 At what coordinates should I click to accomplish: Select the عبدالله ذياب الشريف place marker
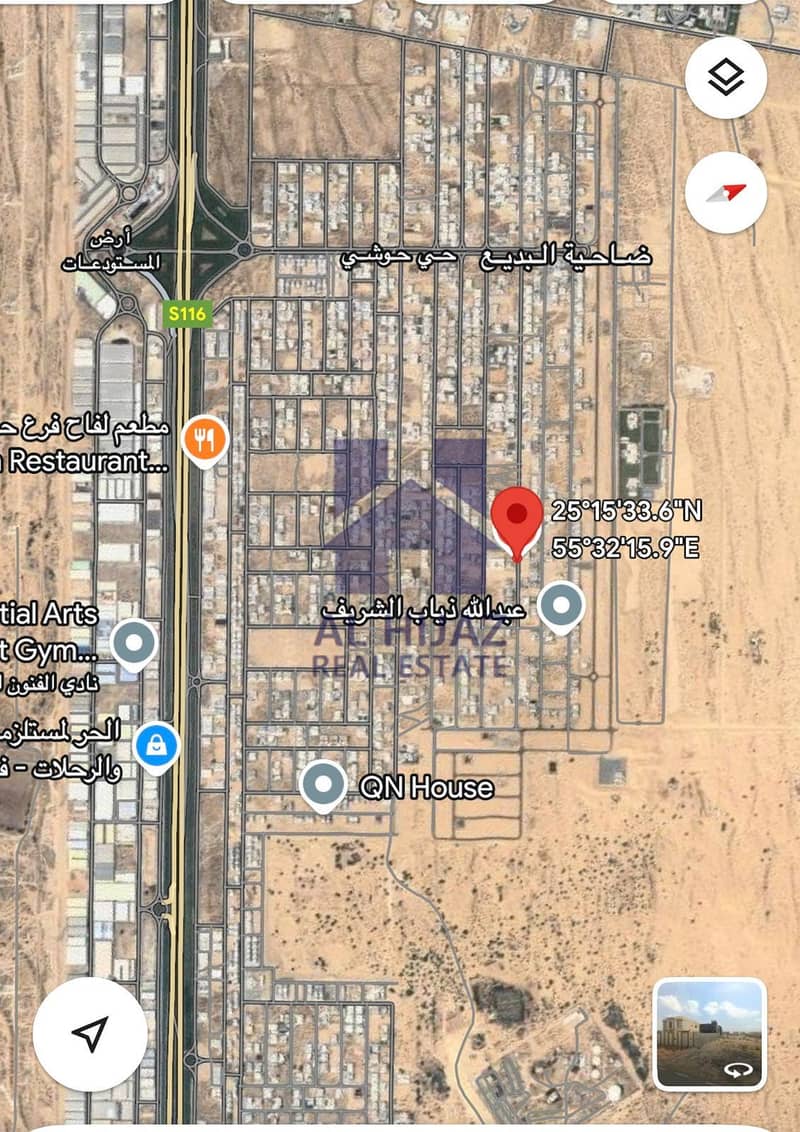[x=562, y=605]
